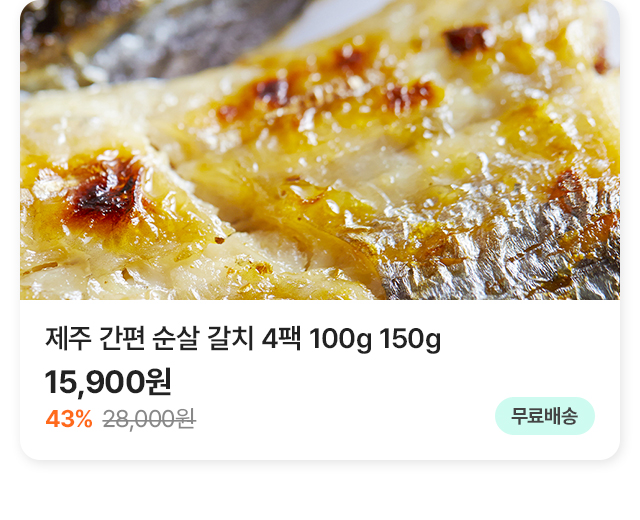Open the Jeju boneless hairtail product card
The height and width of the screenshot is (520, 640).
[243, 340]
